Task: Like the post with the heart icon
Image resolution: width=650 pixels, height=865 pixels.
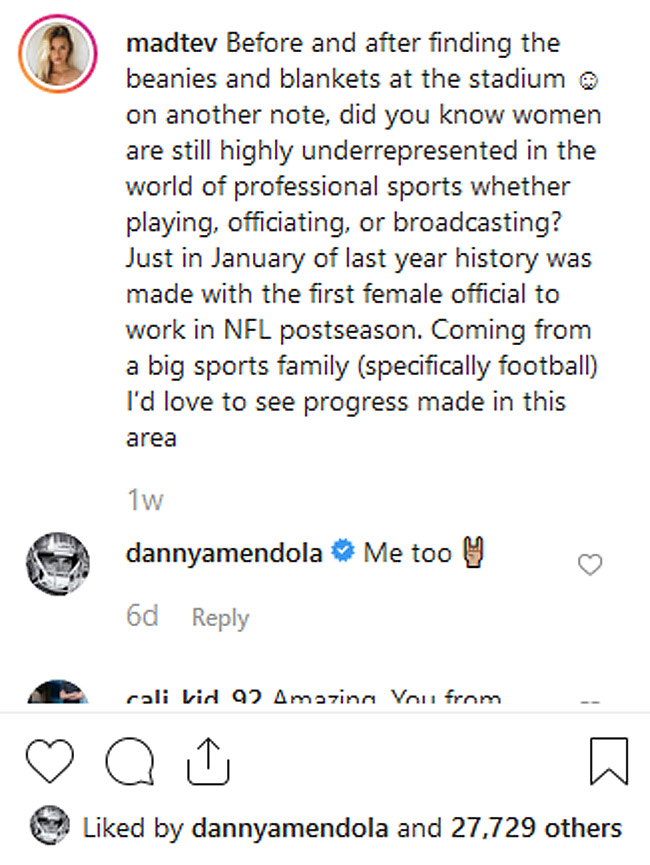Action: pos(49,763)
